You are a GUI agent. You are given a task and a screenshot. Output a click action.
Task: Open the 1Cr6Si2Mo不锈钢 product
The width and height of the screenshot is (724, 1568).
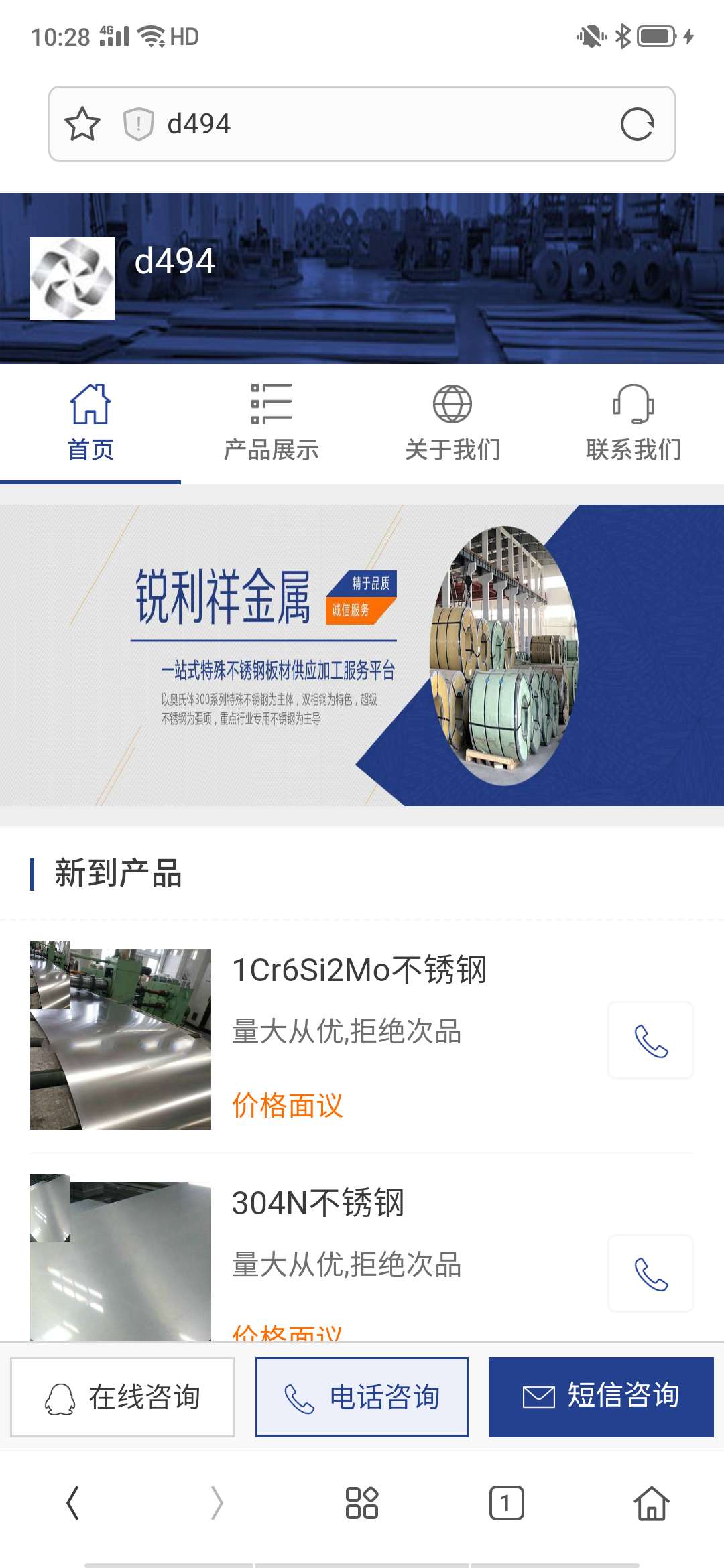[x=359, y=970]
